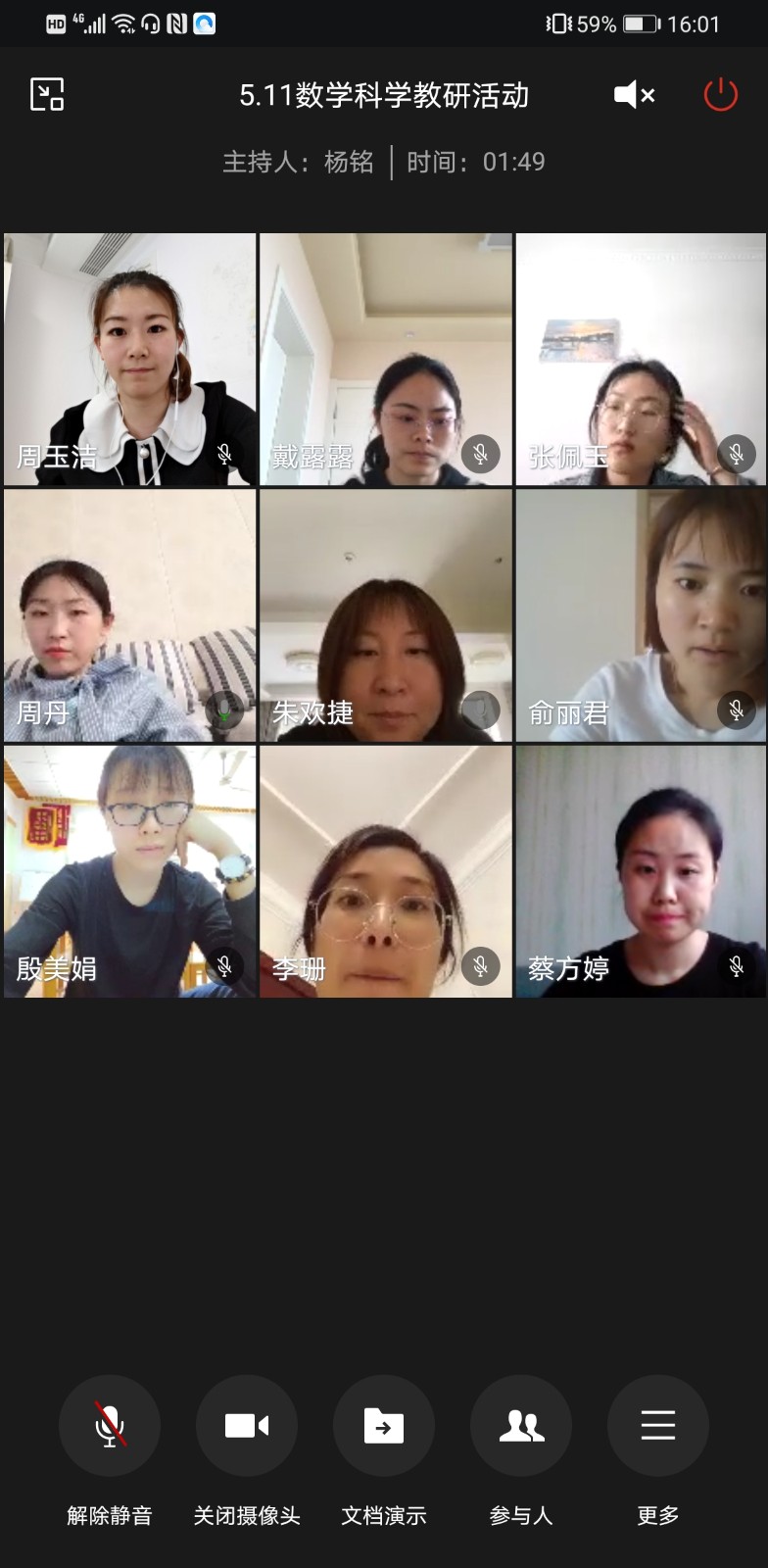Leave the meeting with the red power icon
Image resolution: width=768 pixels, height=1568 pixels.
coord(720,94)
